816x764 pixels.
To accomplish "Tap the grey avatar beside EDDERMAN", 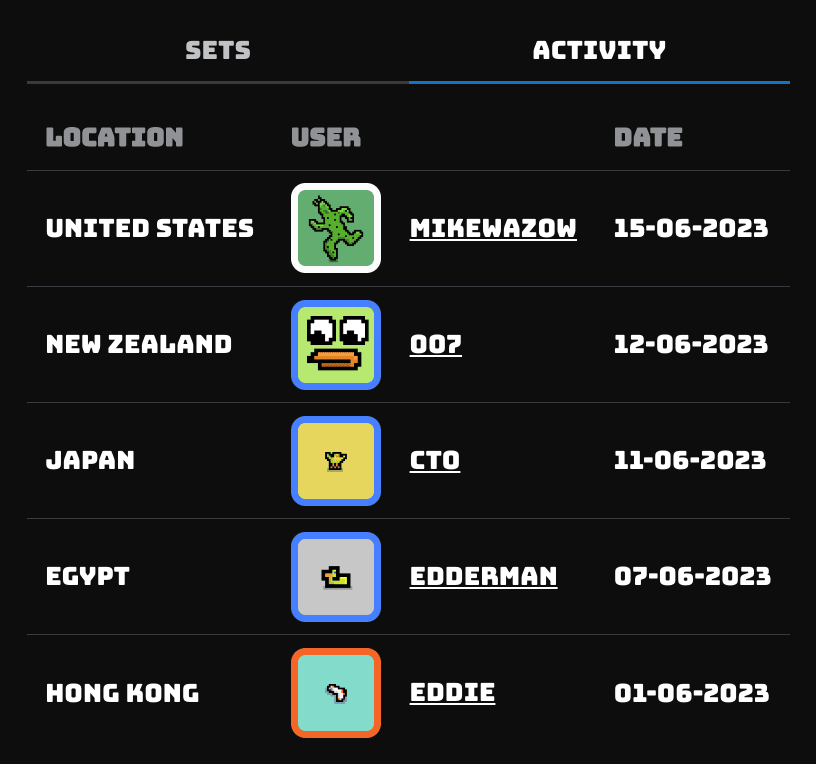I will pos(336,576).
